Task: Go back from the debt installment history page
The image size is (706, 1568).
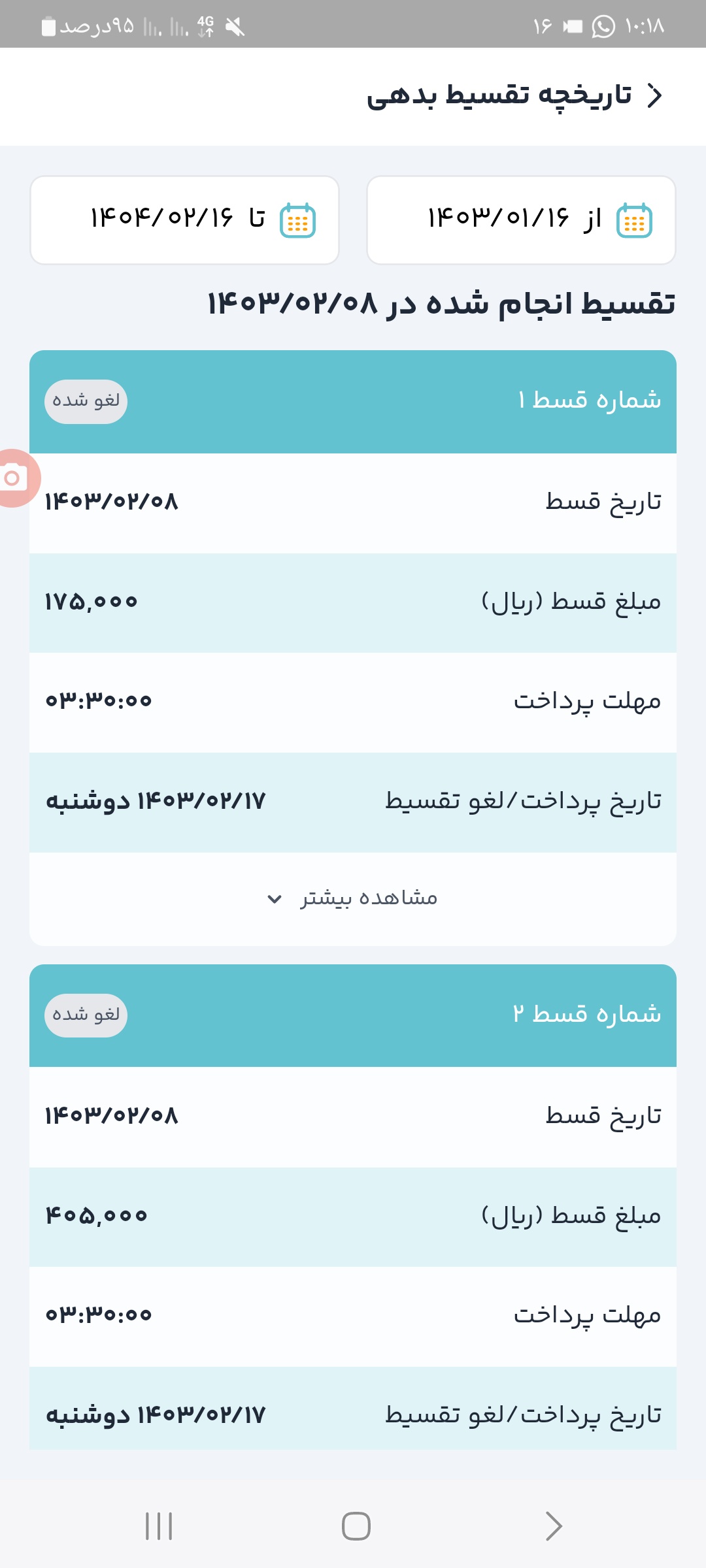Action: point(654,95)
